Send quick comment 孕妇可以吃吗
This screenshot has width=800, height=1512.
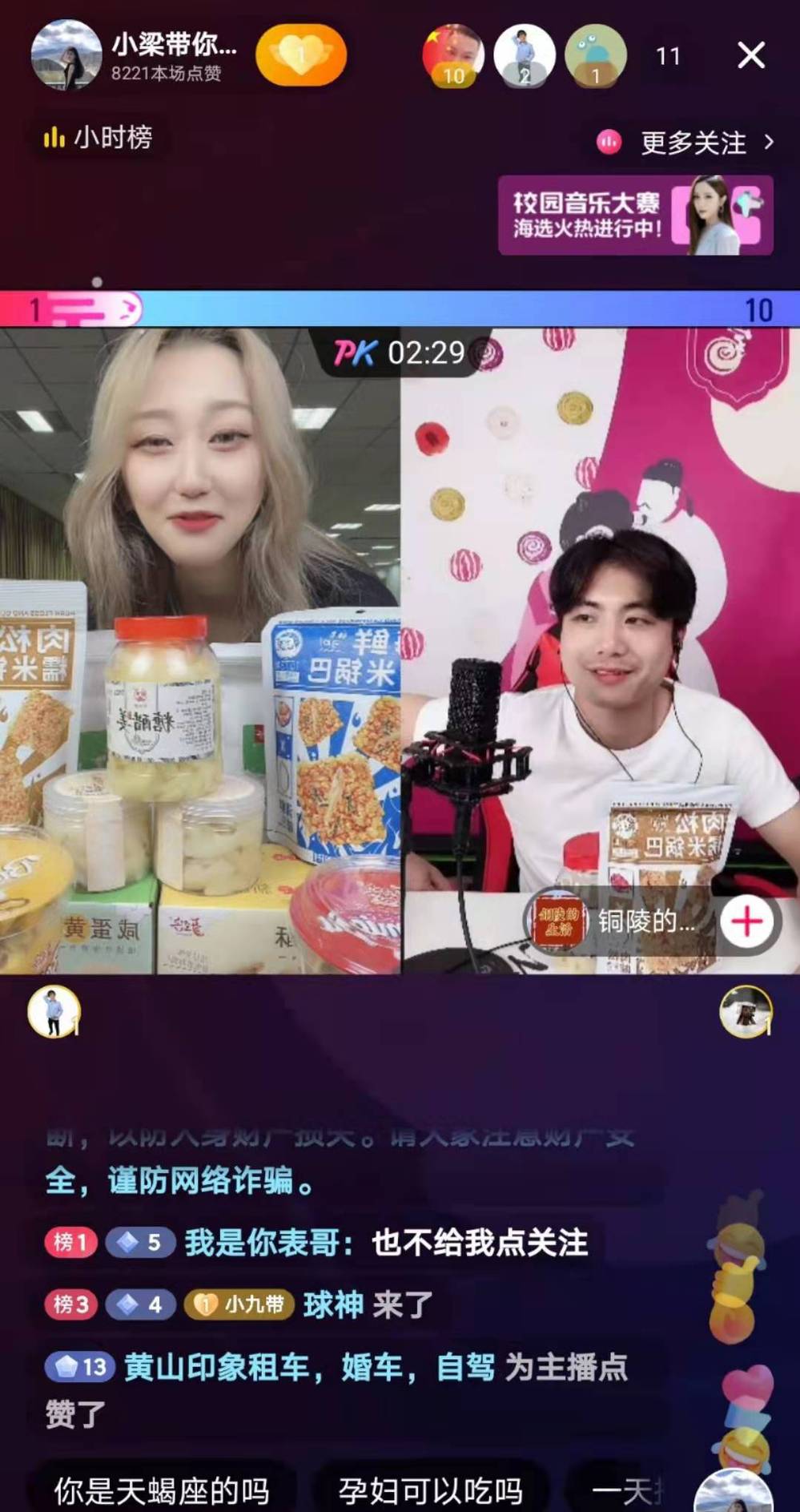click(430, 1490)
